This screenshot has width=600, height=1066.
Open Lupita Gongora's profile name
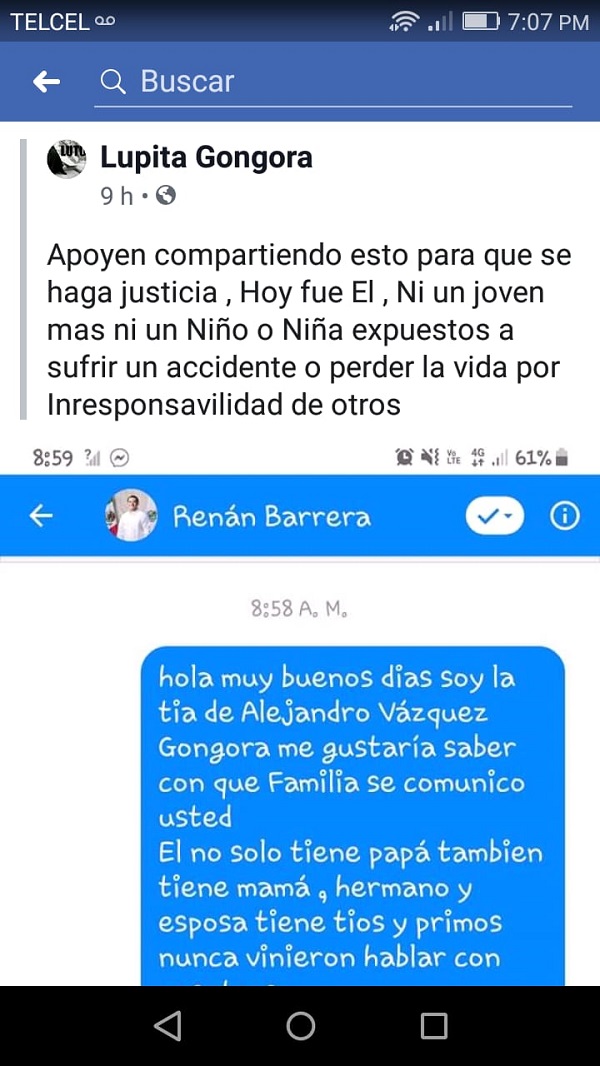click(206, 157)
